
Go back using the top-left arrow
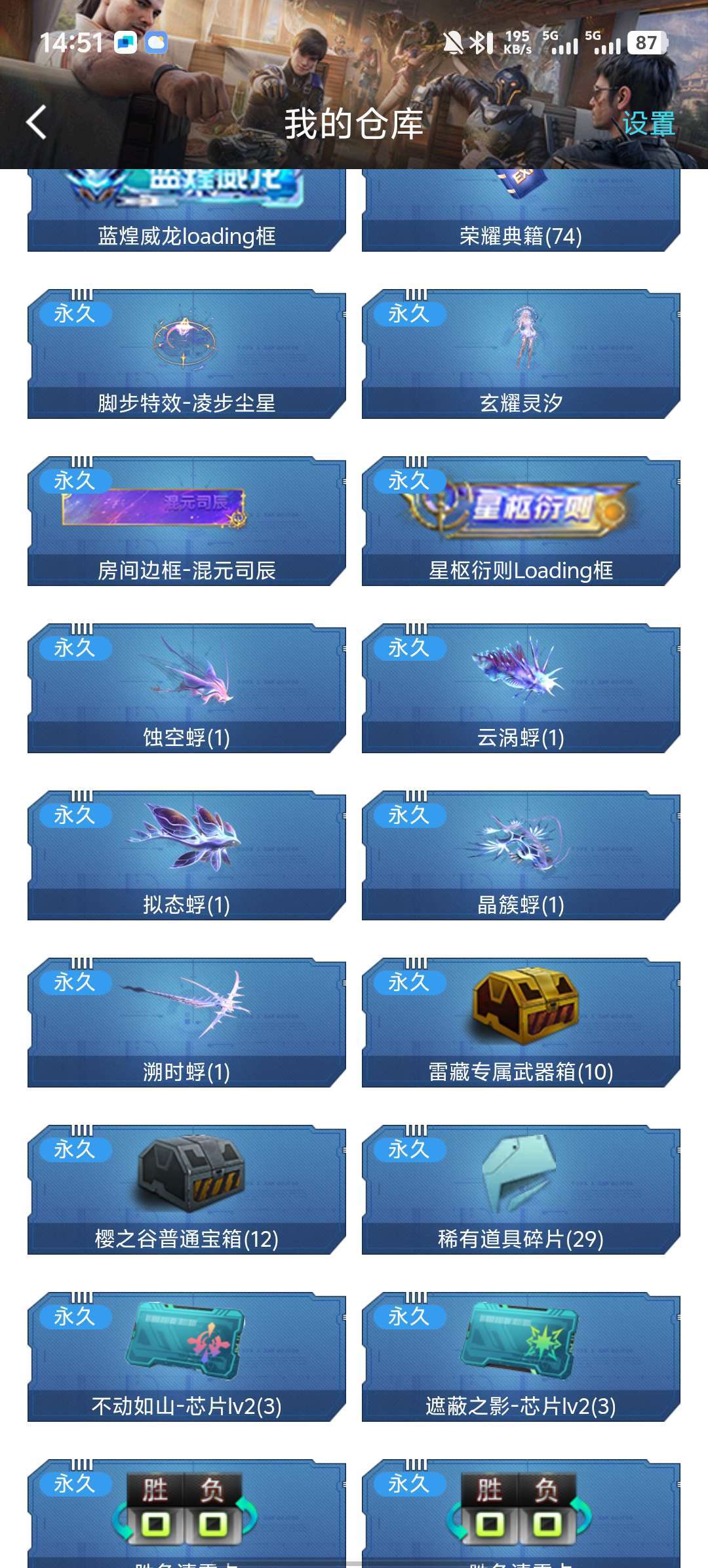[x=37, y=123]
